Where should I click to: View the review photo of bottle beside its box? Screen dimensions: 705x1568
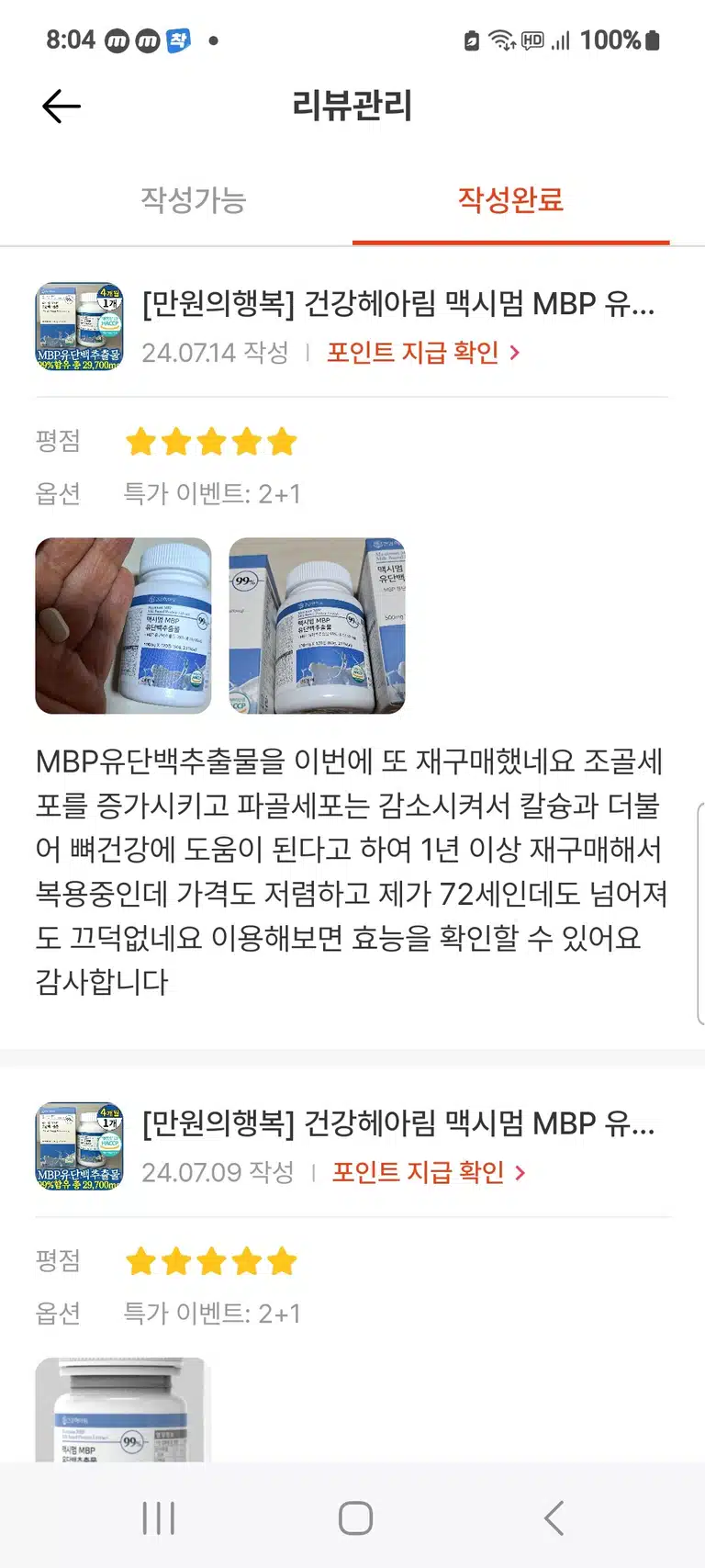coord(317,626)
